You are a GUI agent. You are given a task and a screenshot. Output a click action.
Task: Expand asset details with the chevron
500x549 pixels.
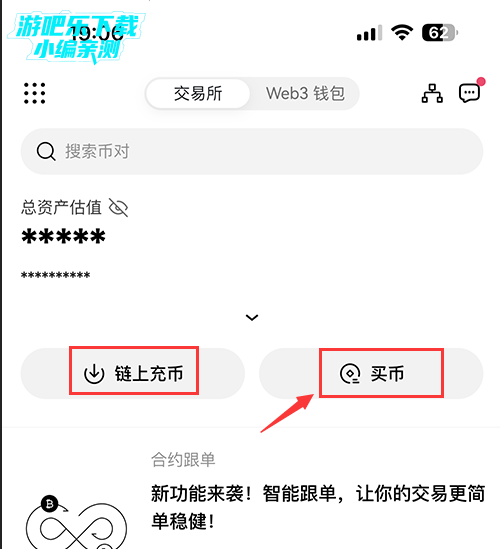[252, 318]
